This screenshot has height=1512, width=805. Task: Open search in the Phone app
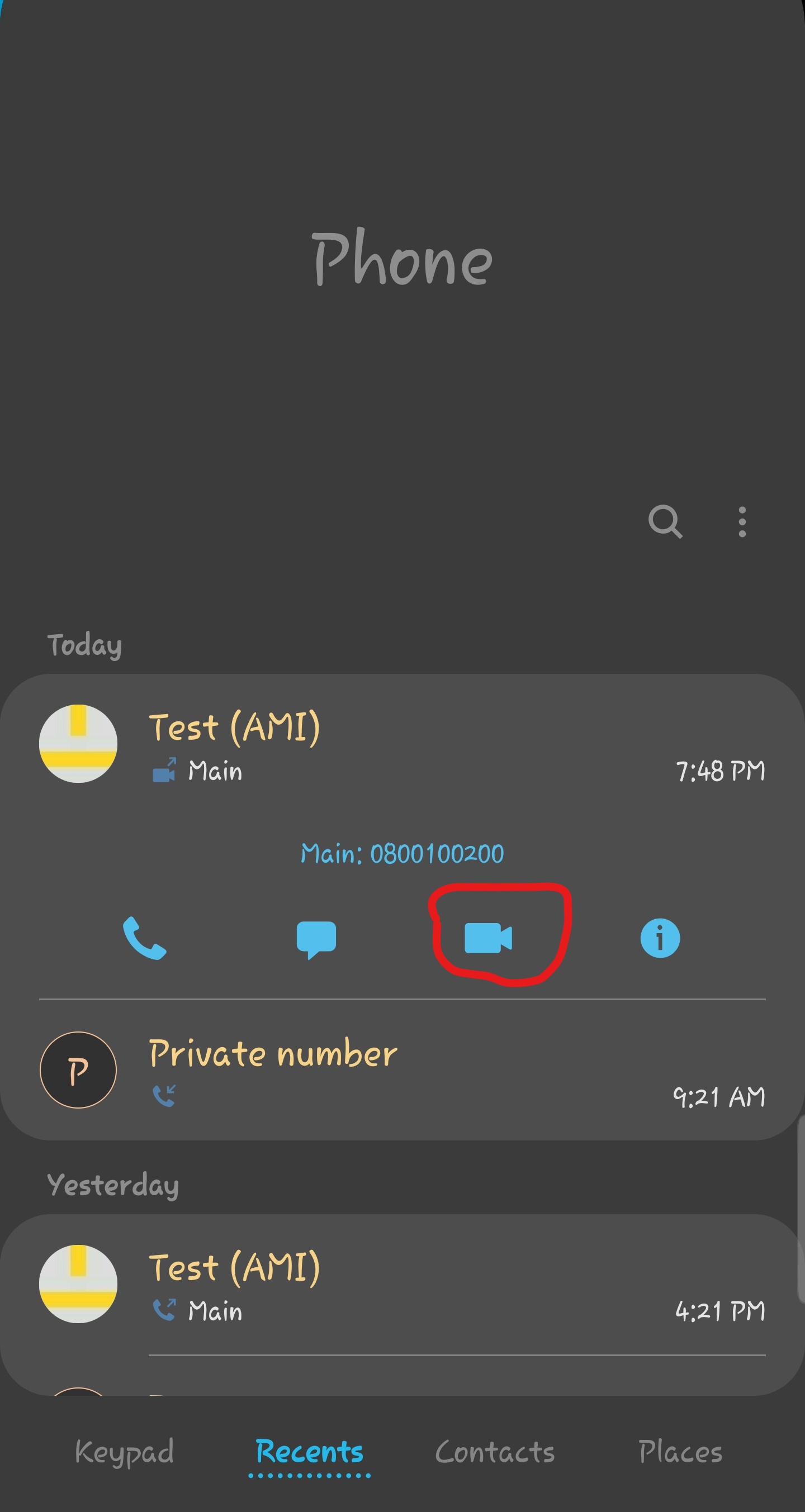[665, 521]
